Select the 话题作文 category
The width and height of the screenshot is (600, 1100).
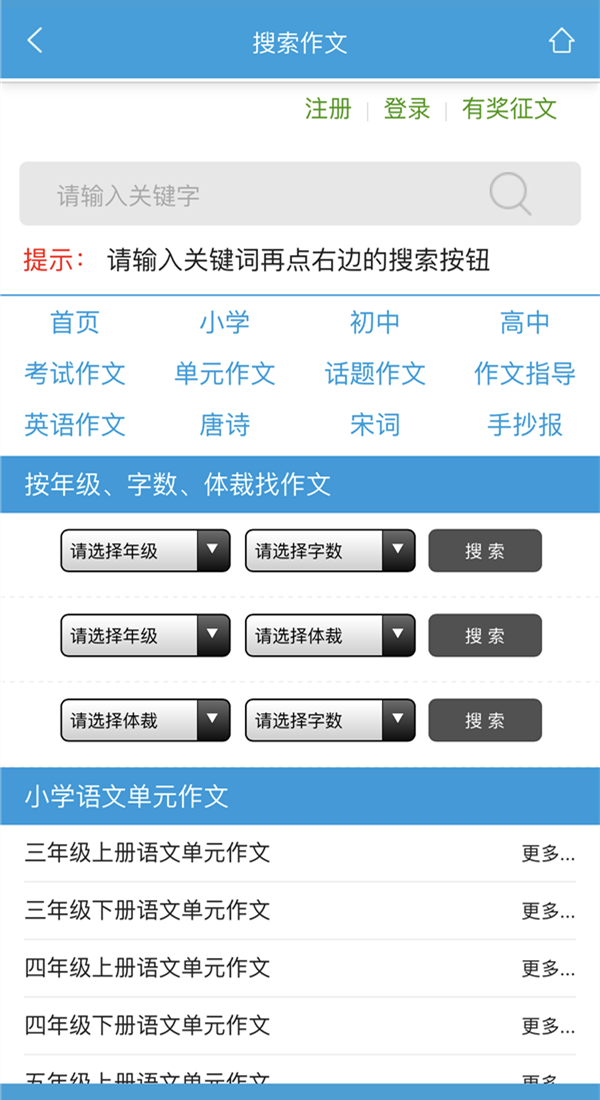coord(375,374)
